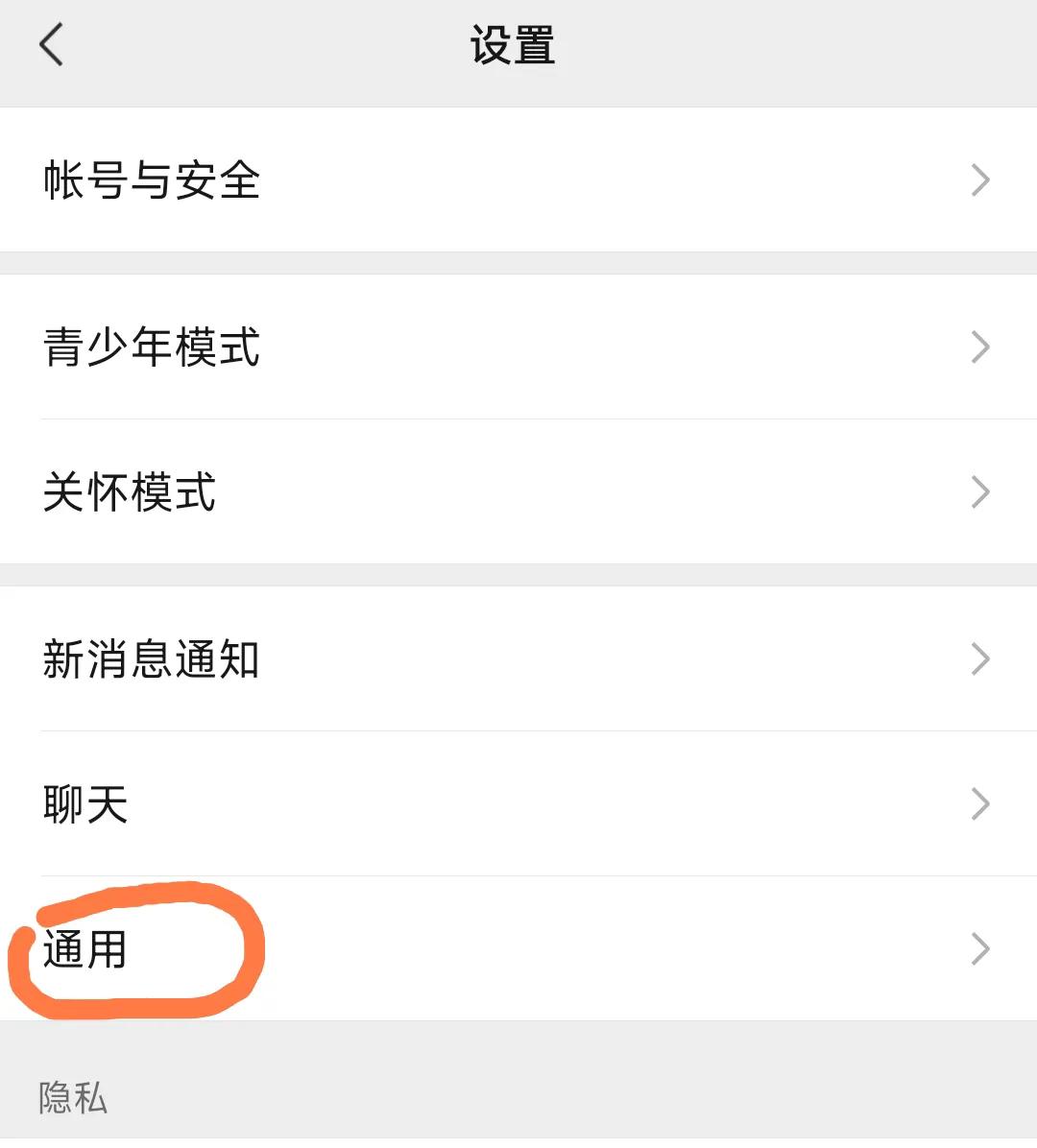Viewport: 1037px width, 1148px height.
Task: Tap the chevron next to 帐号与安全
Action: [x=980, y=179]
